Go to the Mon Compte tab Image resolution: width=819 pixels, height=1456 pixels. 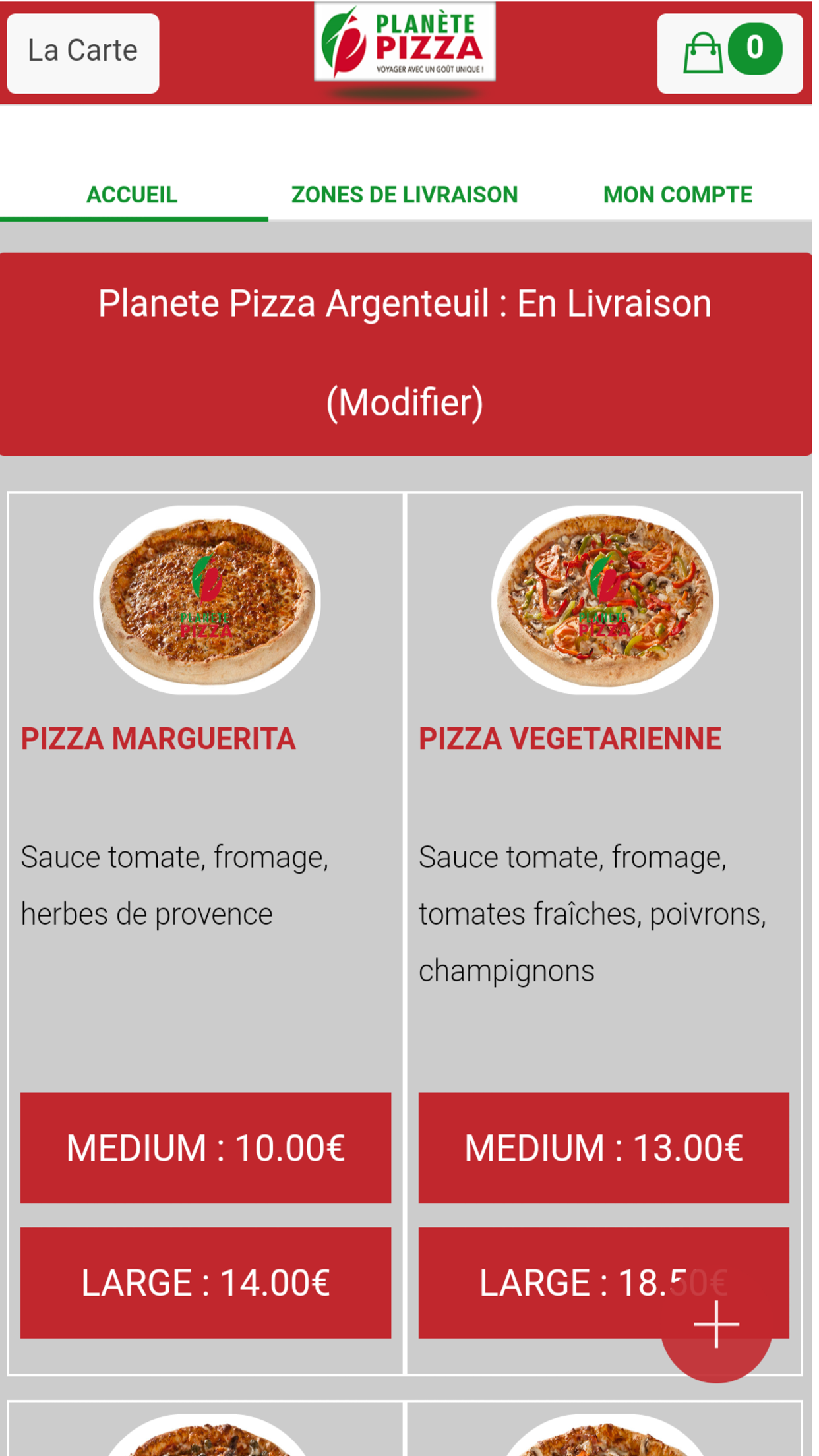tap(677, 195)
